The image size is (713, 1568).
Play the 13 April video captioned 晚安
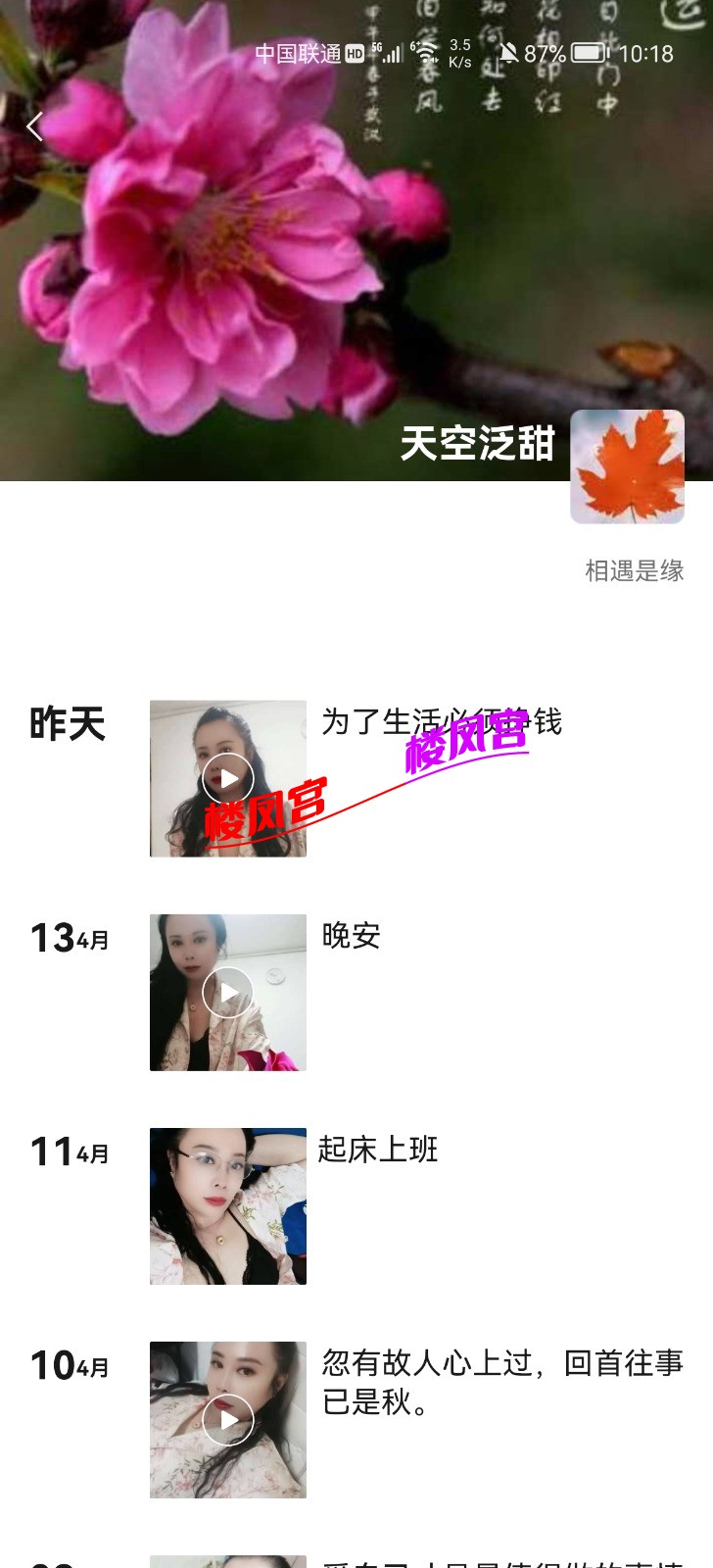228,993
